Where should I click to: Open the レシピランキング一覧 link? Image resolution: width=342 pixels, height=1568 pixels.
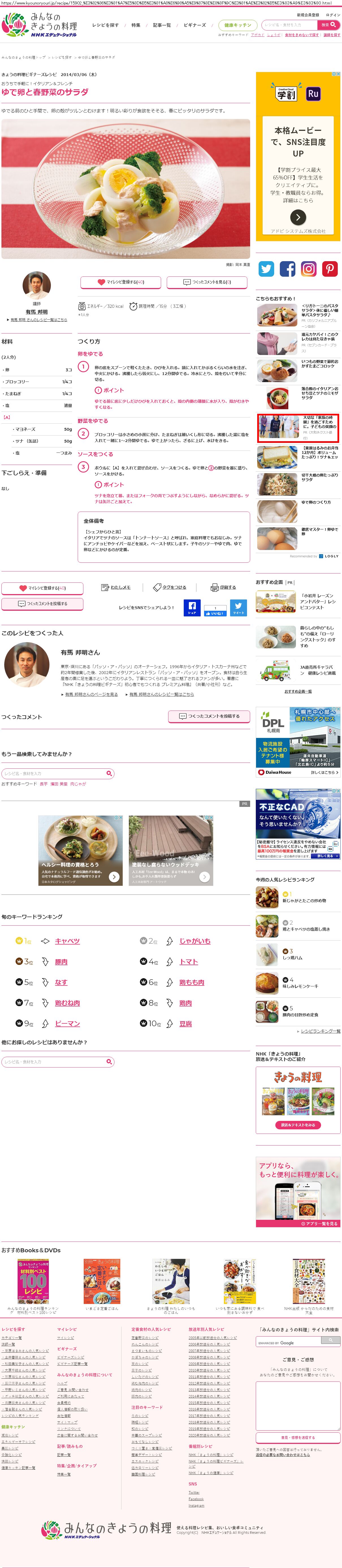pyautogui.click(x=320, y=1031)
